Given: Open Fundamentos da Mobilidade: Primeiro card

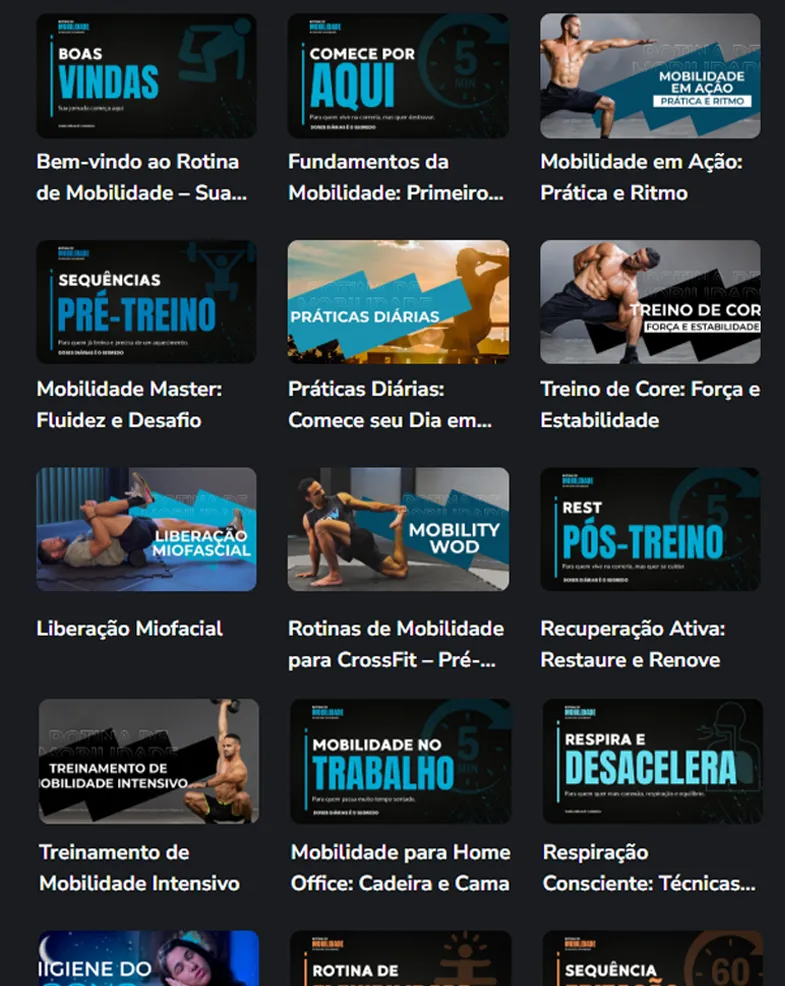Looking at the screenshot, I should [x=398, y=76].
